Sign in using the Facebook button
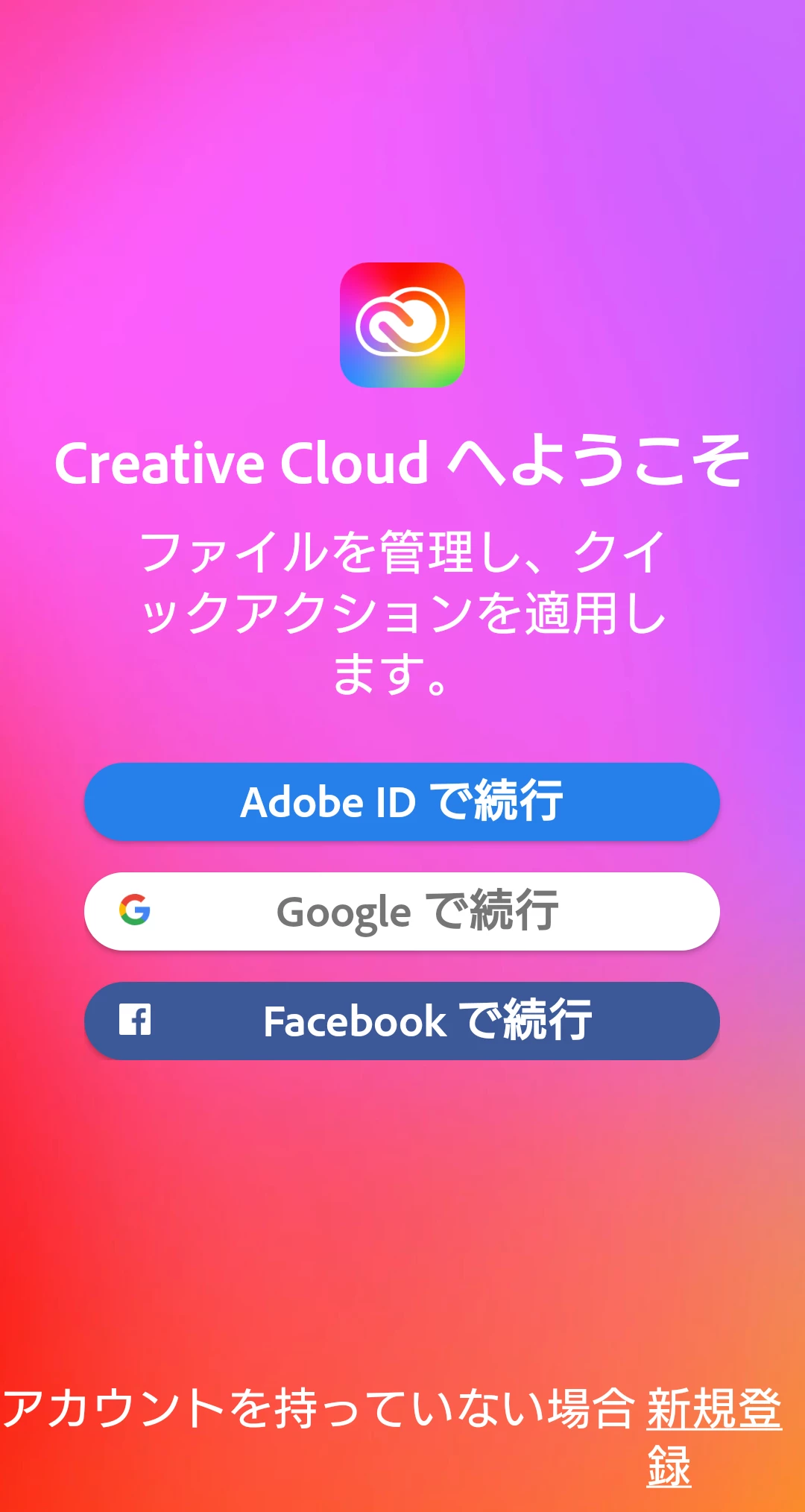Viewport: 805px width, 1512px height. [x=402, y=1021]
